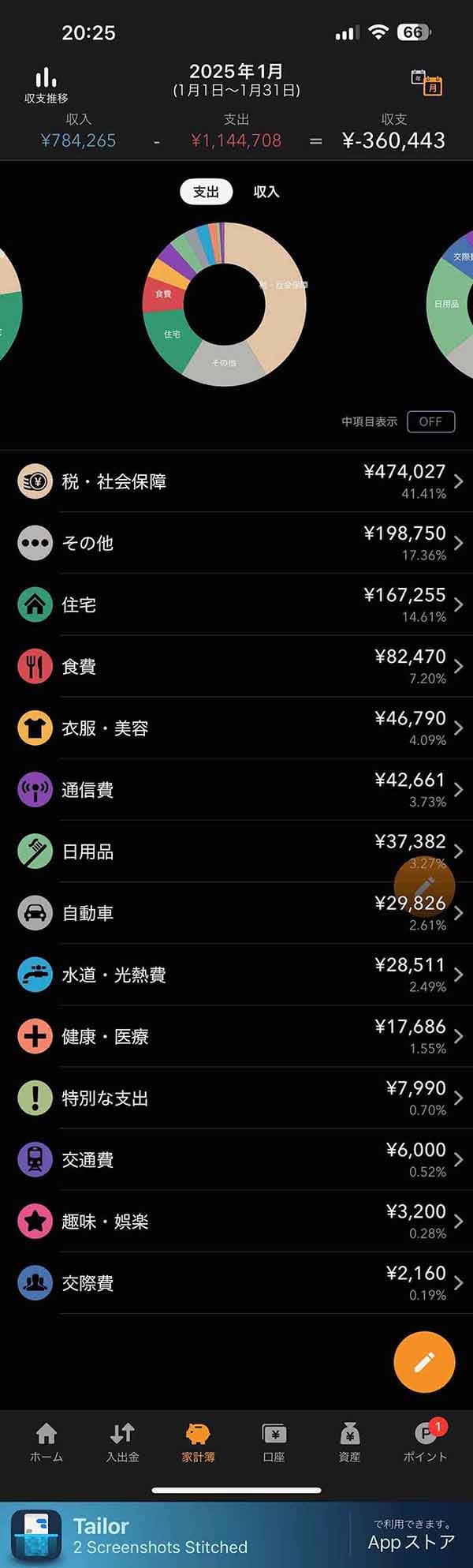Open the 税・社会保障 category details
The height and width of the screenshot is (1568, 473).
[x=236, y=481]
